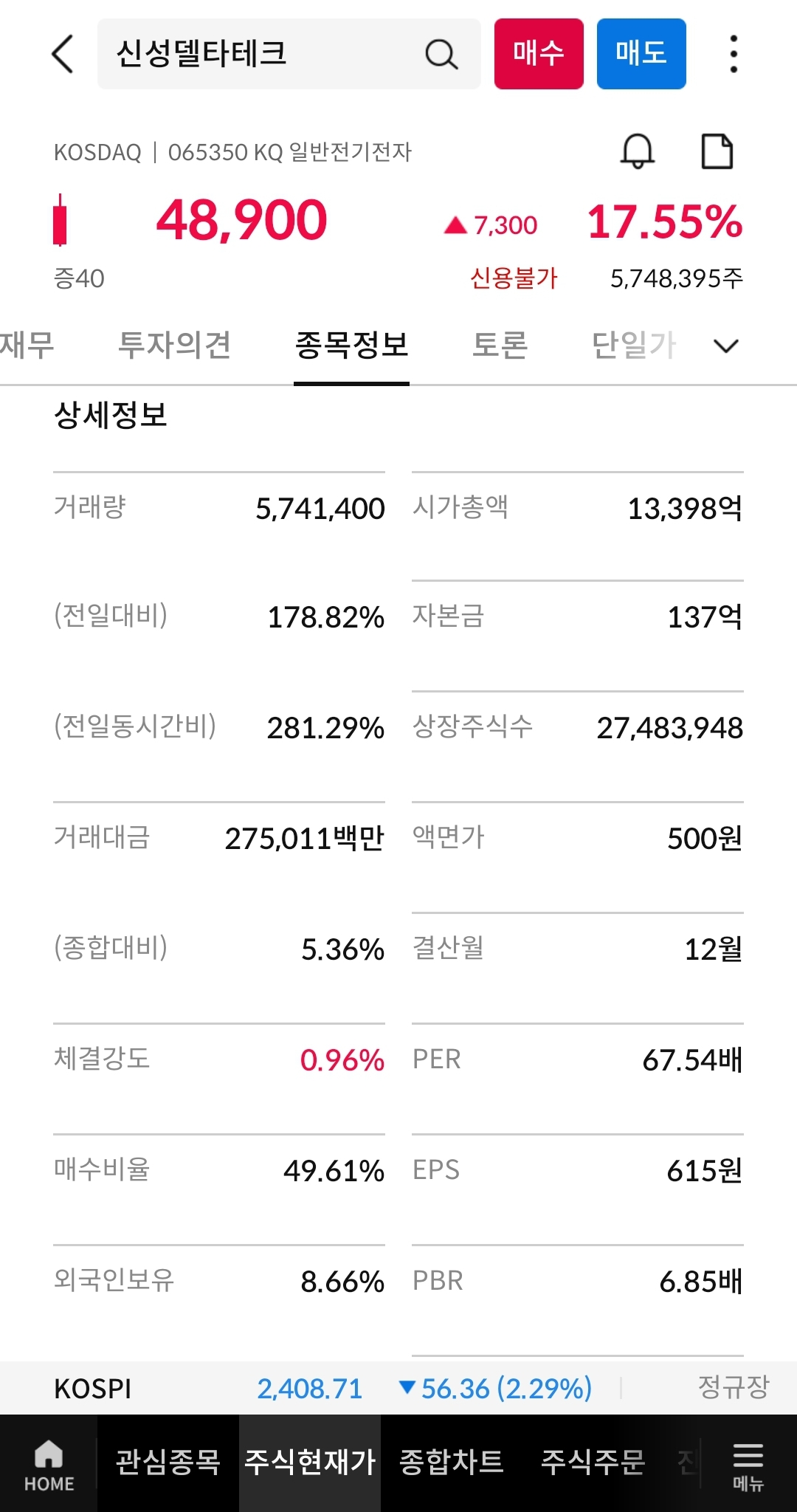Tap the stock search field 신성델타테크
The image size is (797, 1512).
tap(289, 54)
